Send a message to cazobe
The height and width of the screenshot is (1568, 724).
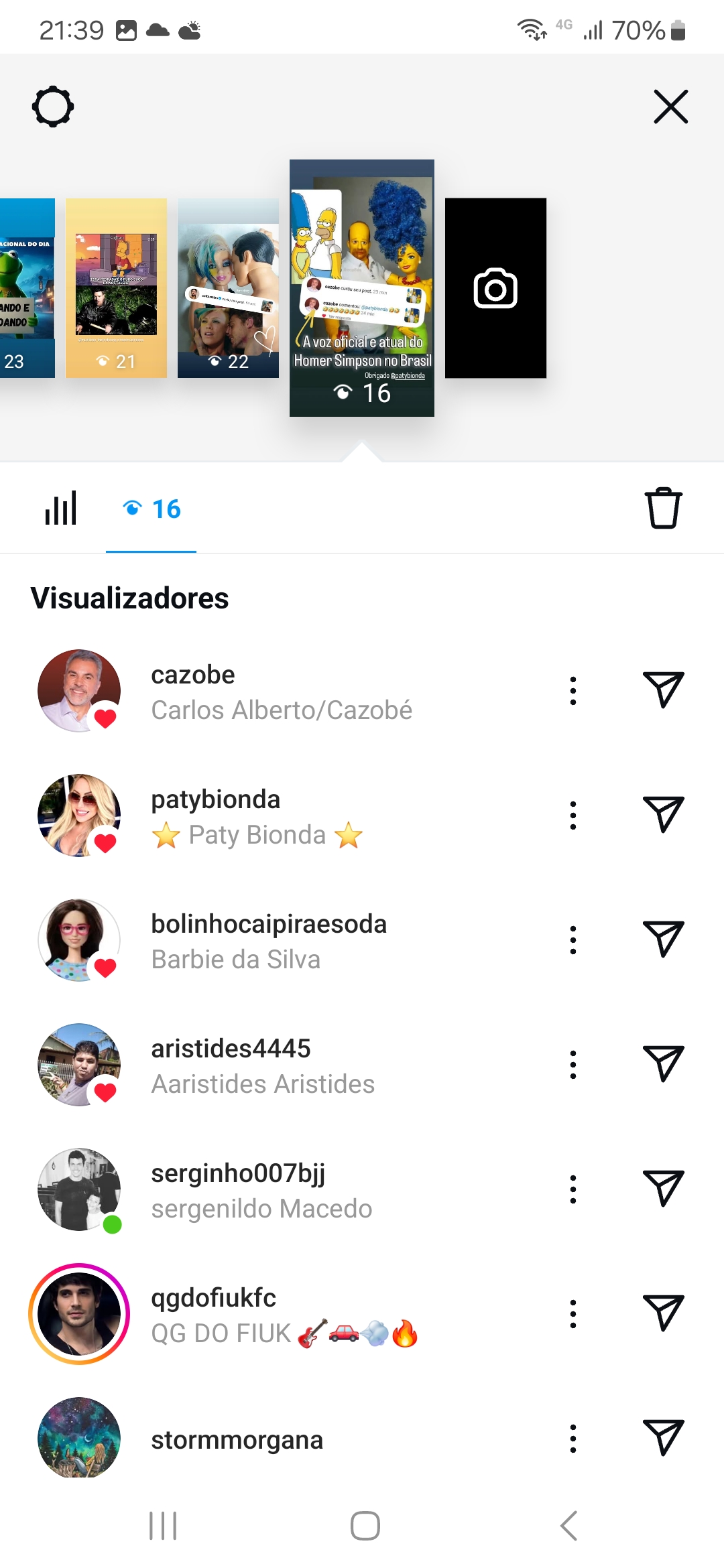[x=663, y=690]
